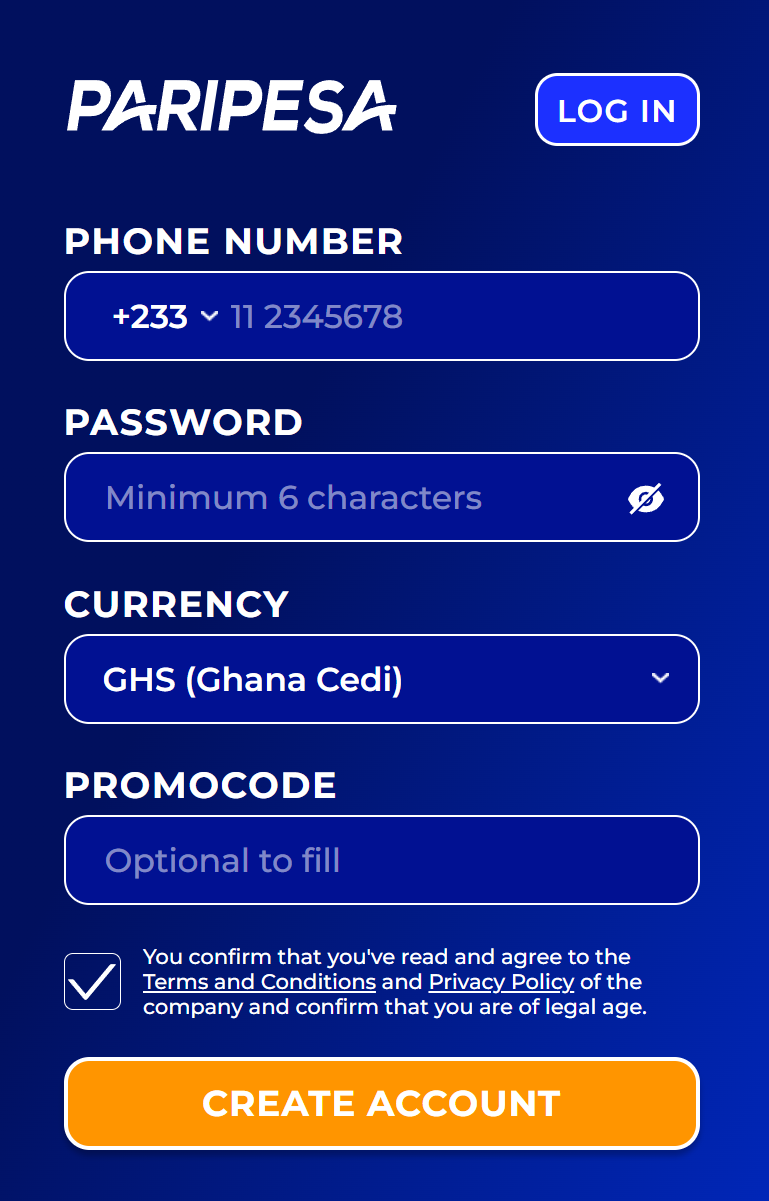Open the Terms and Conditions link
769x1201 pixels.
click(x=259, y=982)
